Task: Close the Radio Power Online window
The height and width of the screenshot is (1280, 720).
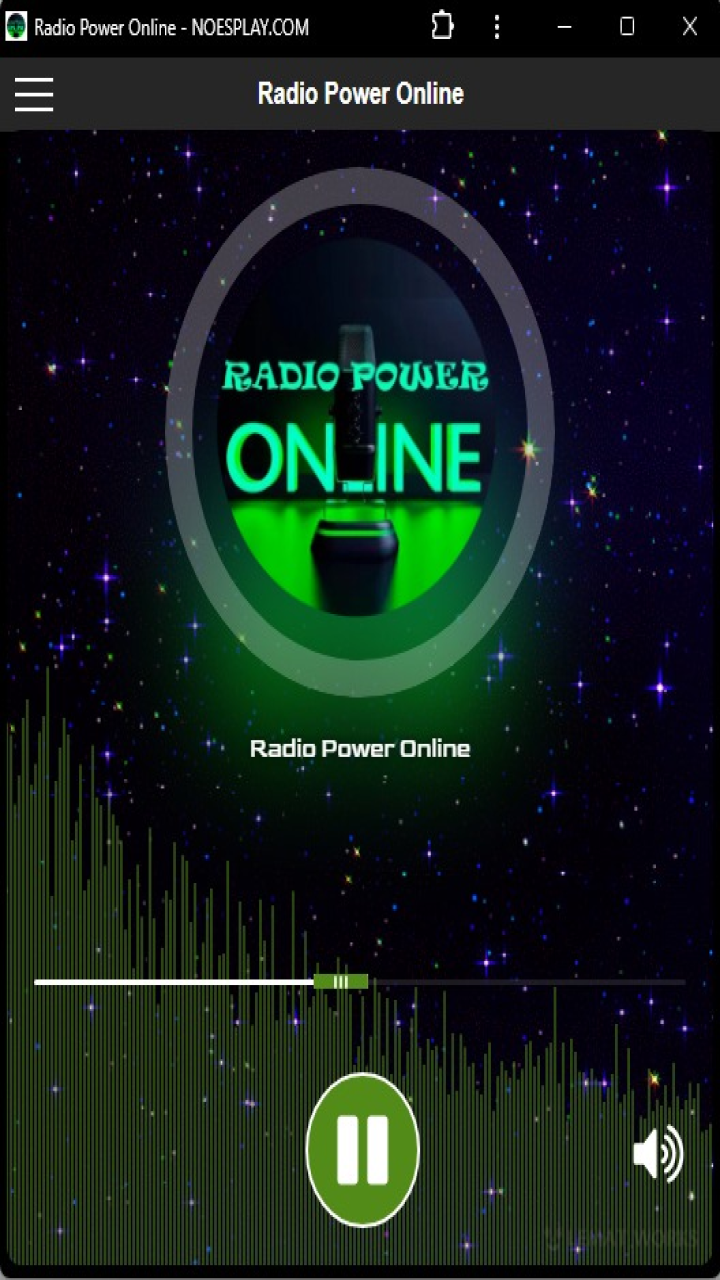Action: (x=689, y=27)
